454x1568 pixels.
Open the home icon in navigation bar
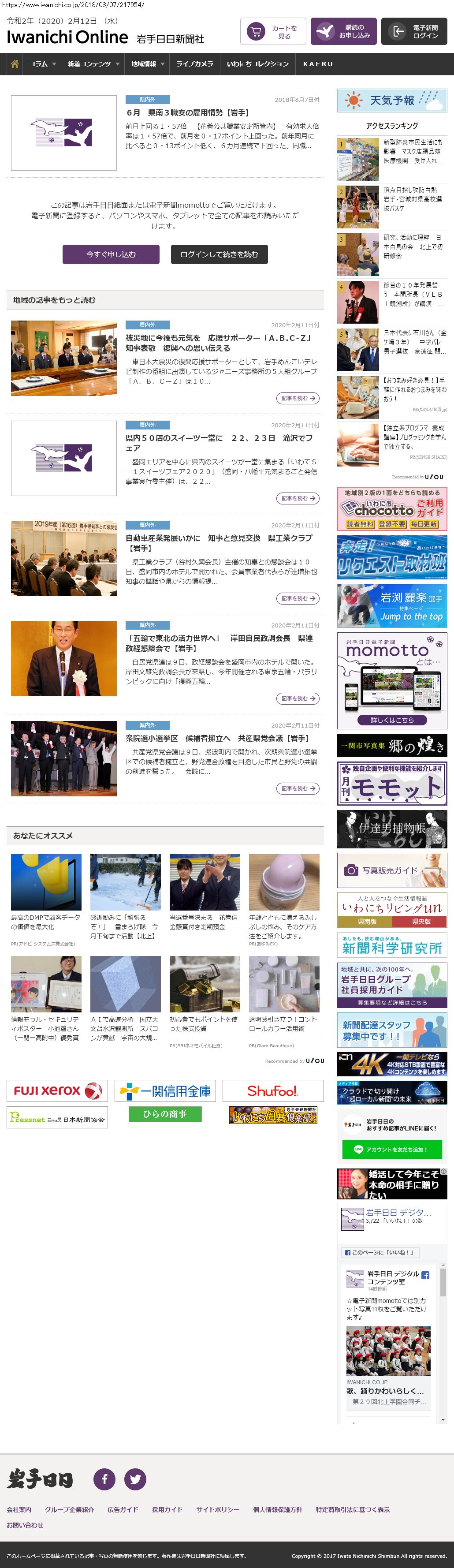pyautogui.click(x=15, y=64)
